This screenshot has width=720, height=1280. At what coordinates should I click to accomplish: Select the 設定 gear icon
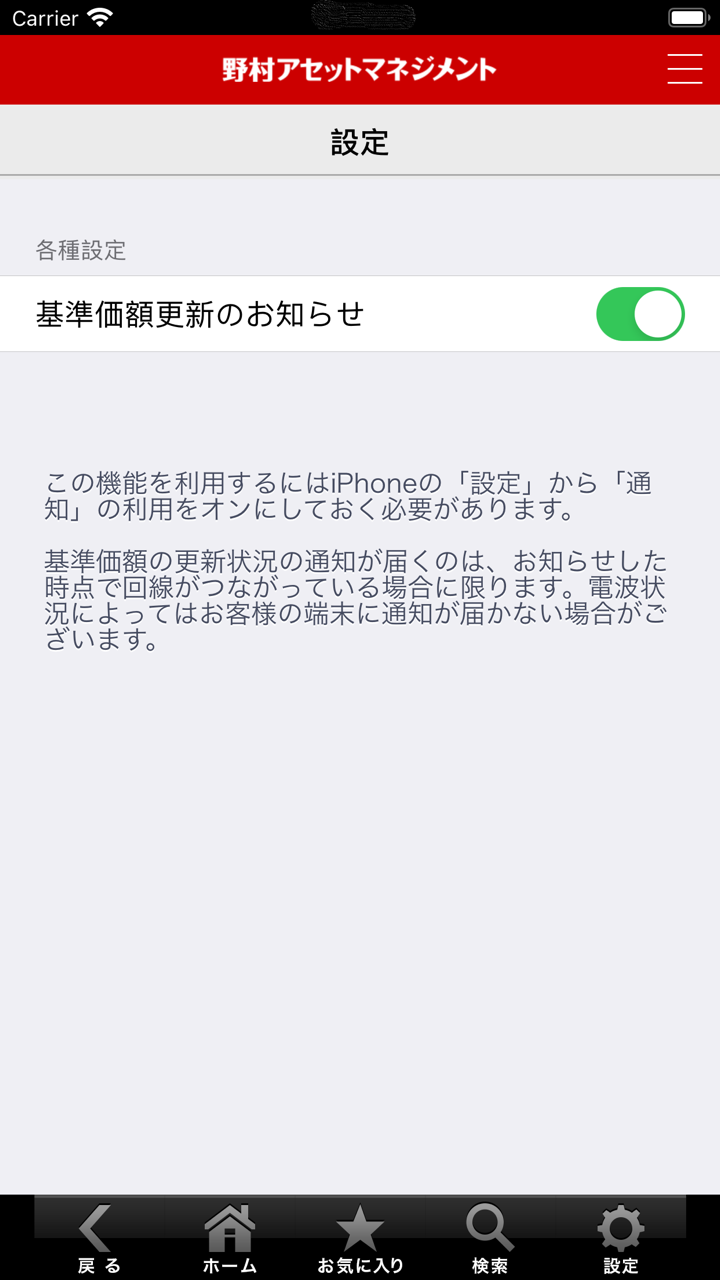[621, 1228]
